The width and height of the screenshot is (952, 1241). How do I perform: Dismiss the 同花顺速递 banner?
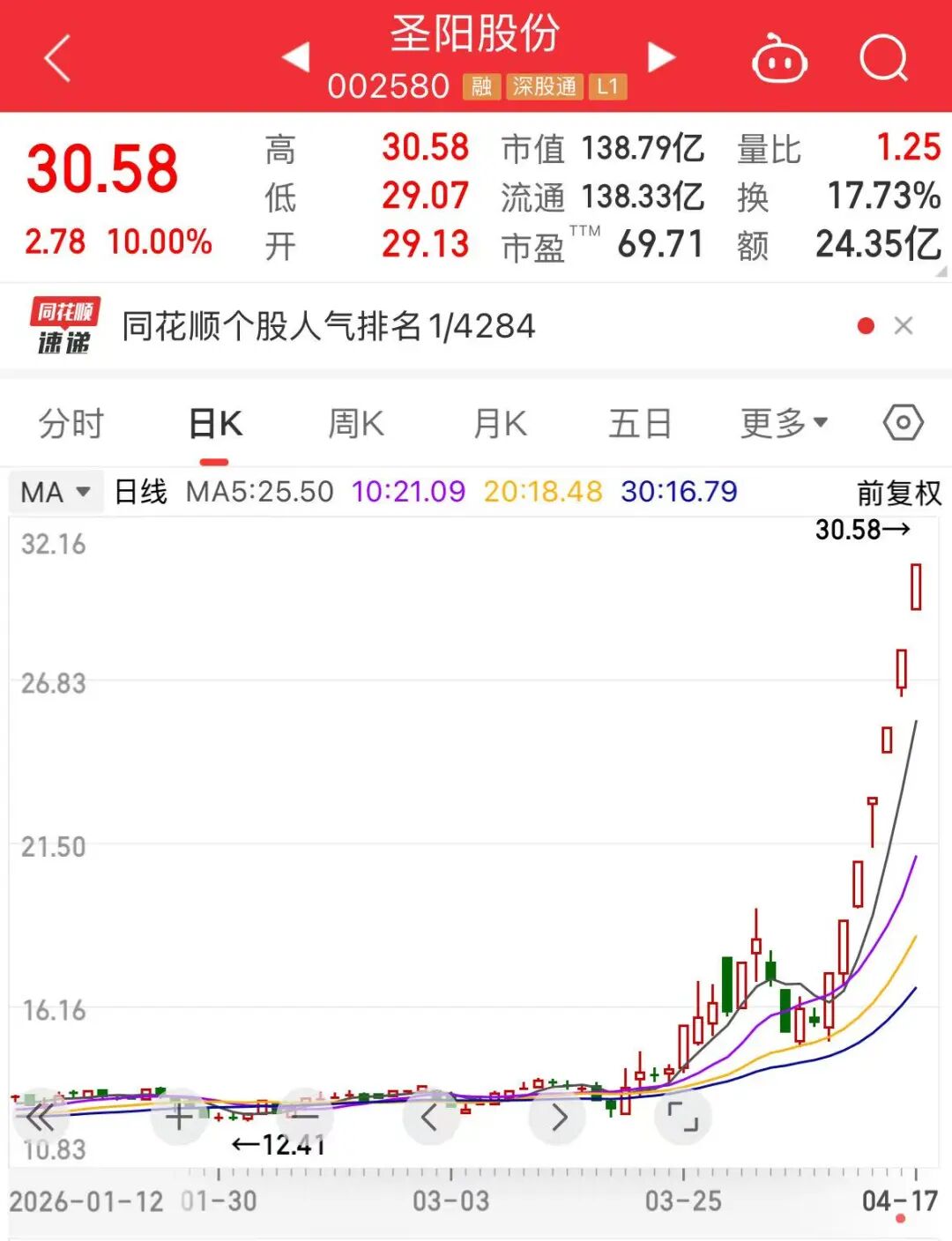click(x=904, y=326)
